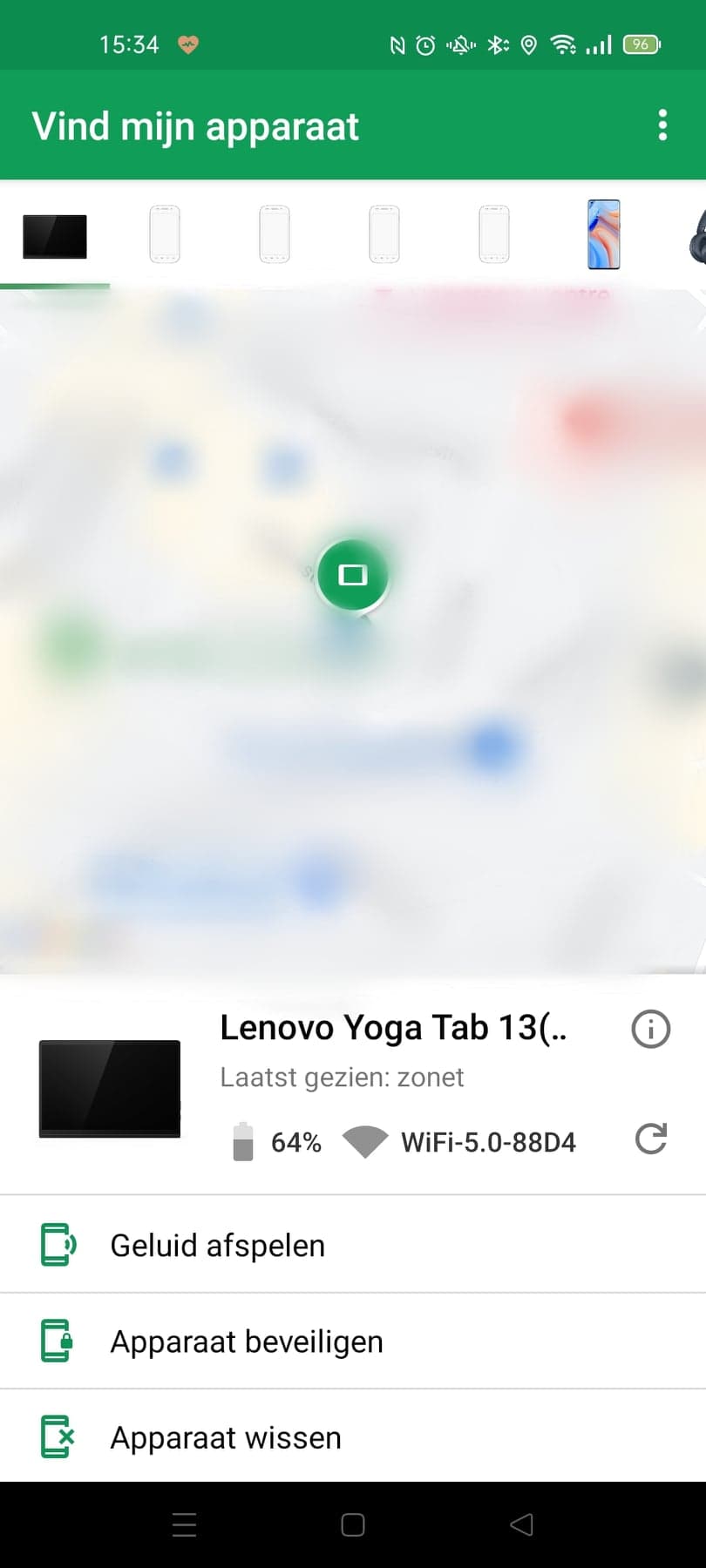706x1568 pixels.
Task: Select the black tablet device tab
Action: (x=55, y=235)
